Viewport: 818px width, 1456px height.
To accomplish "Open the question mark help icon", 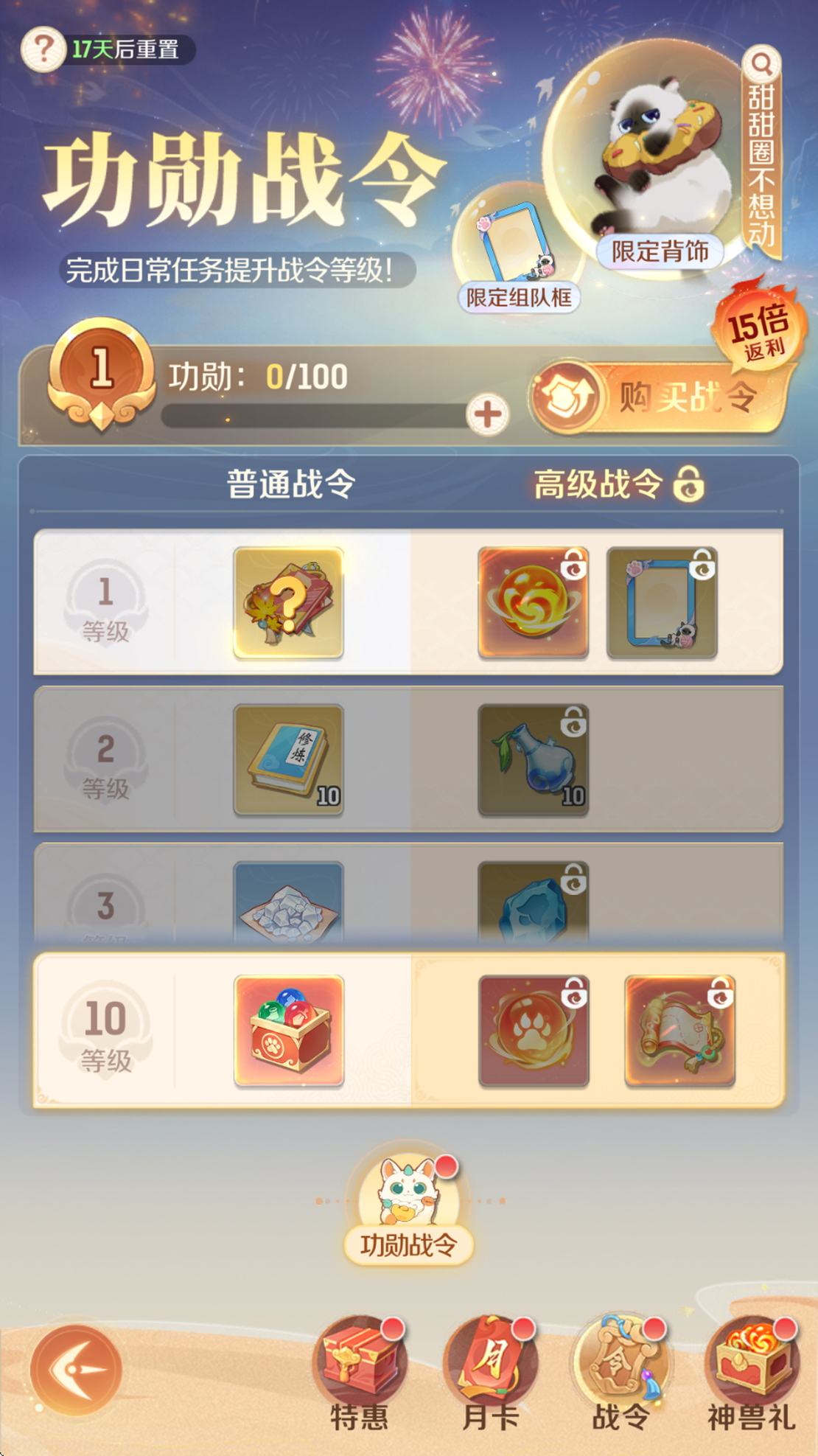I will pos(43,49).
